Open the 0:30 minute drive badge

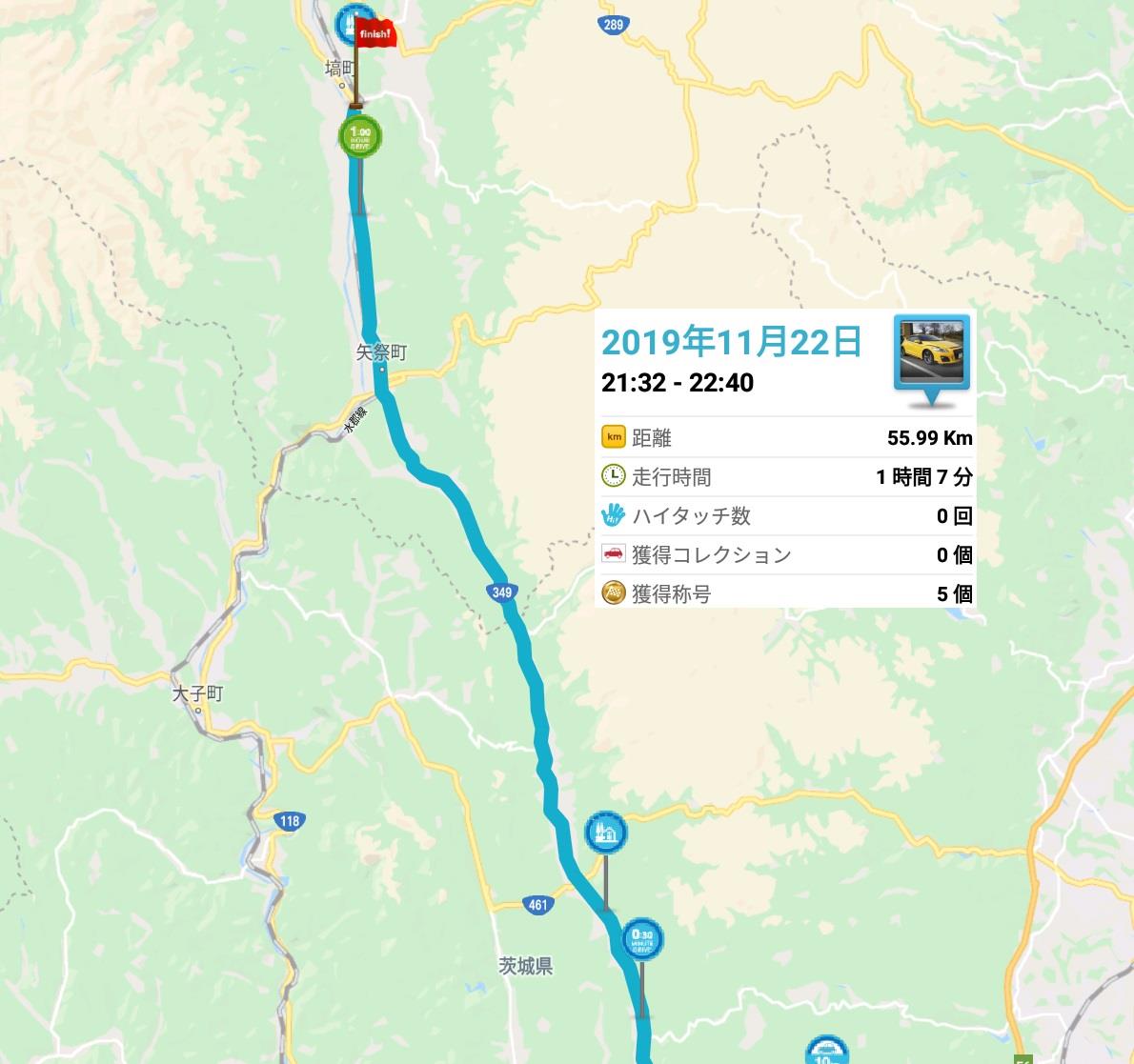(642, 940)
